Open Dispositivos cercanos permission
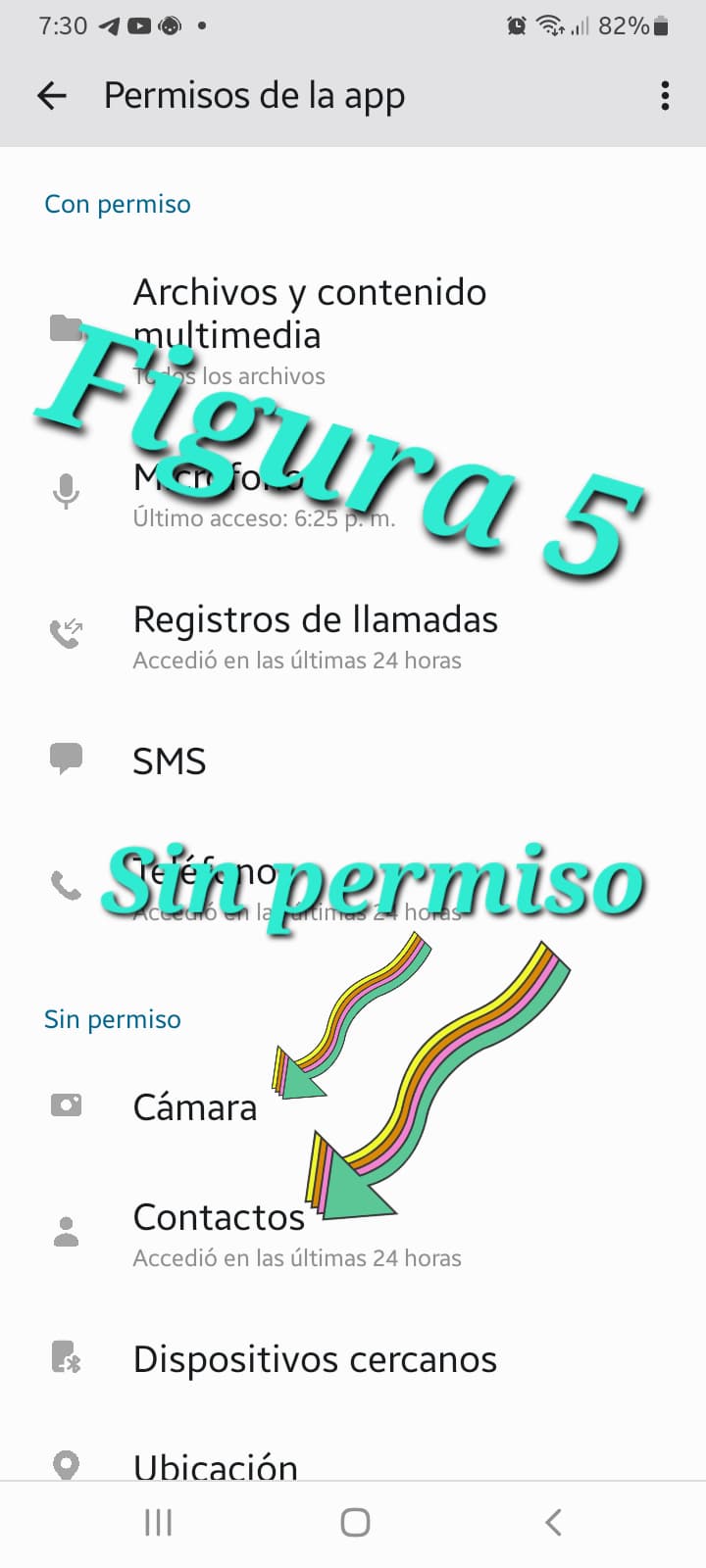This screenshot has width=706, height=1568. coord(314,1359)
